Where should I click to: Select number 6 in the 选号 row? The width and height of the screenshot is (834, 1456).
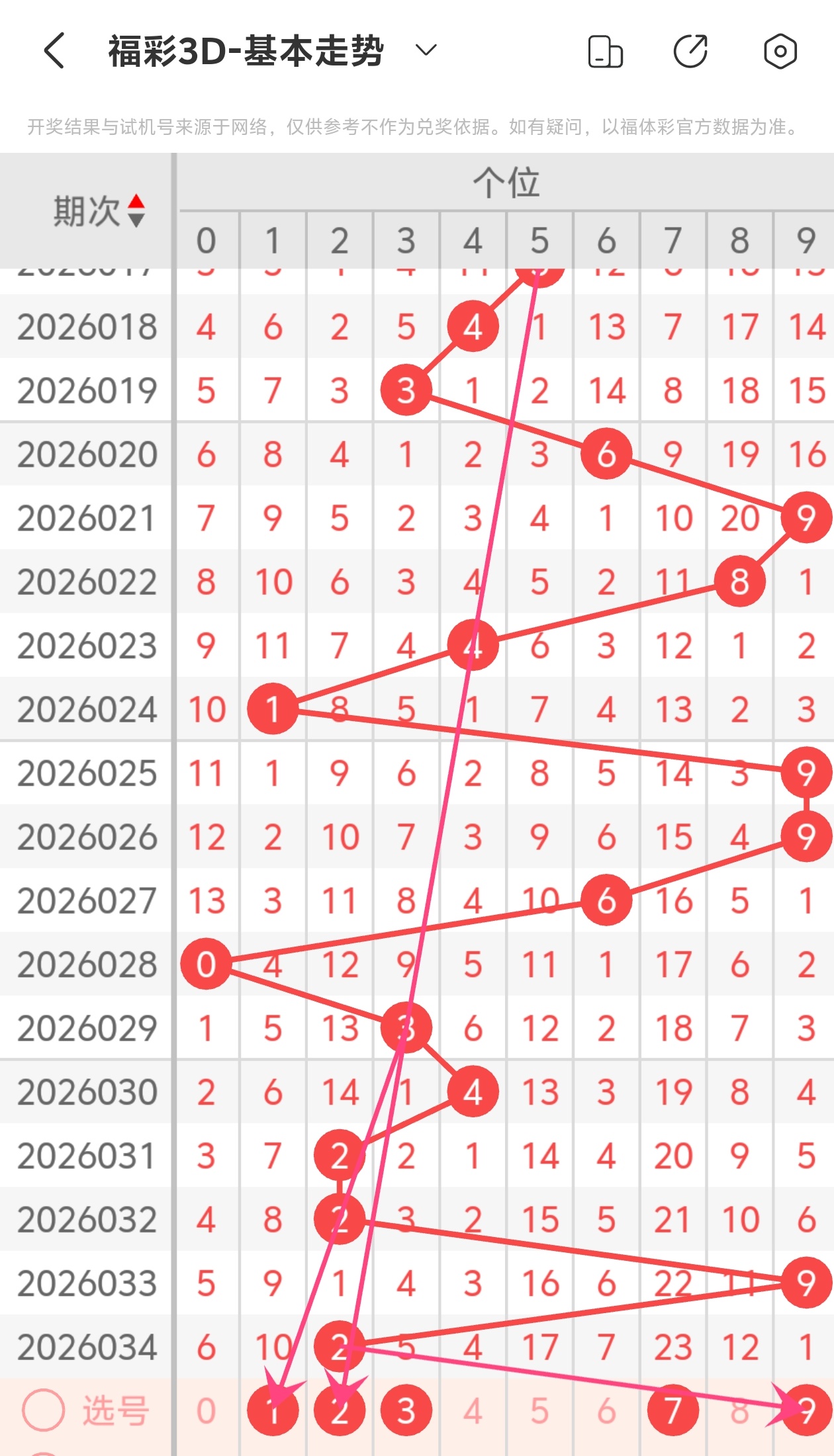click(606, 1410)
